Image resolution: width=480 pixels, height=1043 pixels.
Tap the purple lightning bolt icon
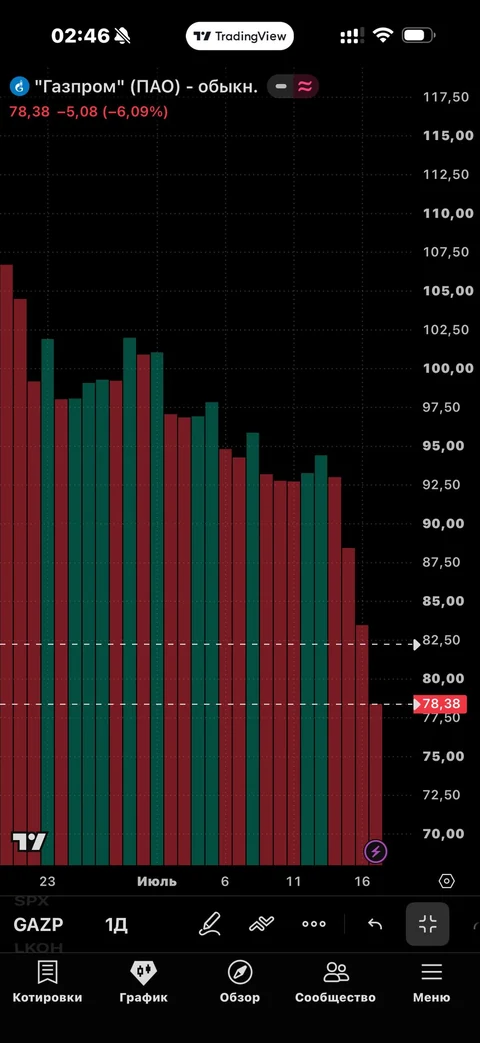[x=376, y=851]
